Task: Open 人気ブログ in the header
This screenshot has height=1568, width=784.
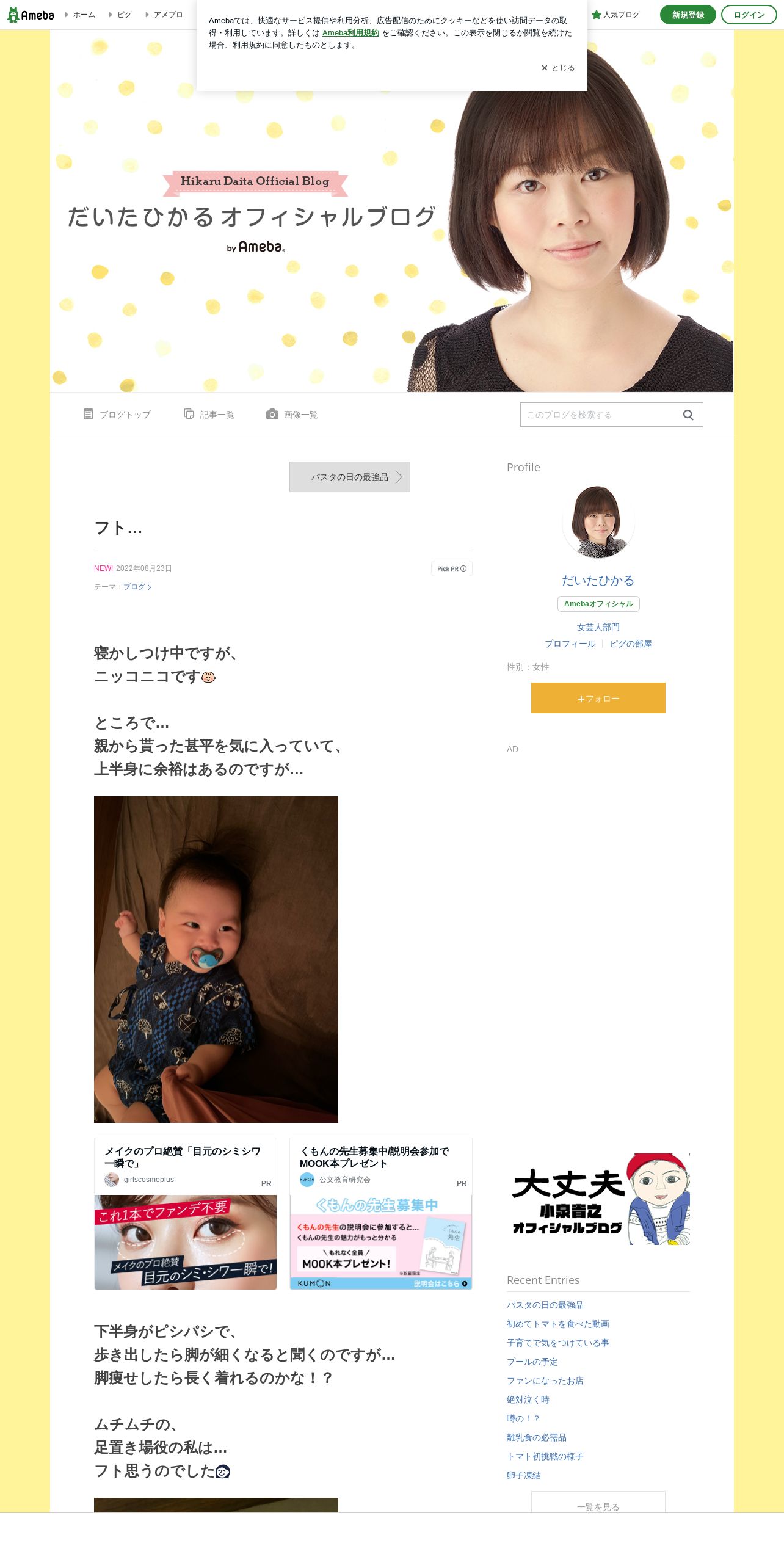Action: (616, 15)
